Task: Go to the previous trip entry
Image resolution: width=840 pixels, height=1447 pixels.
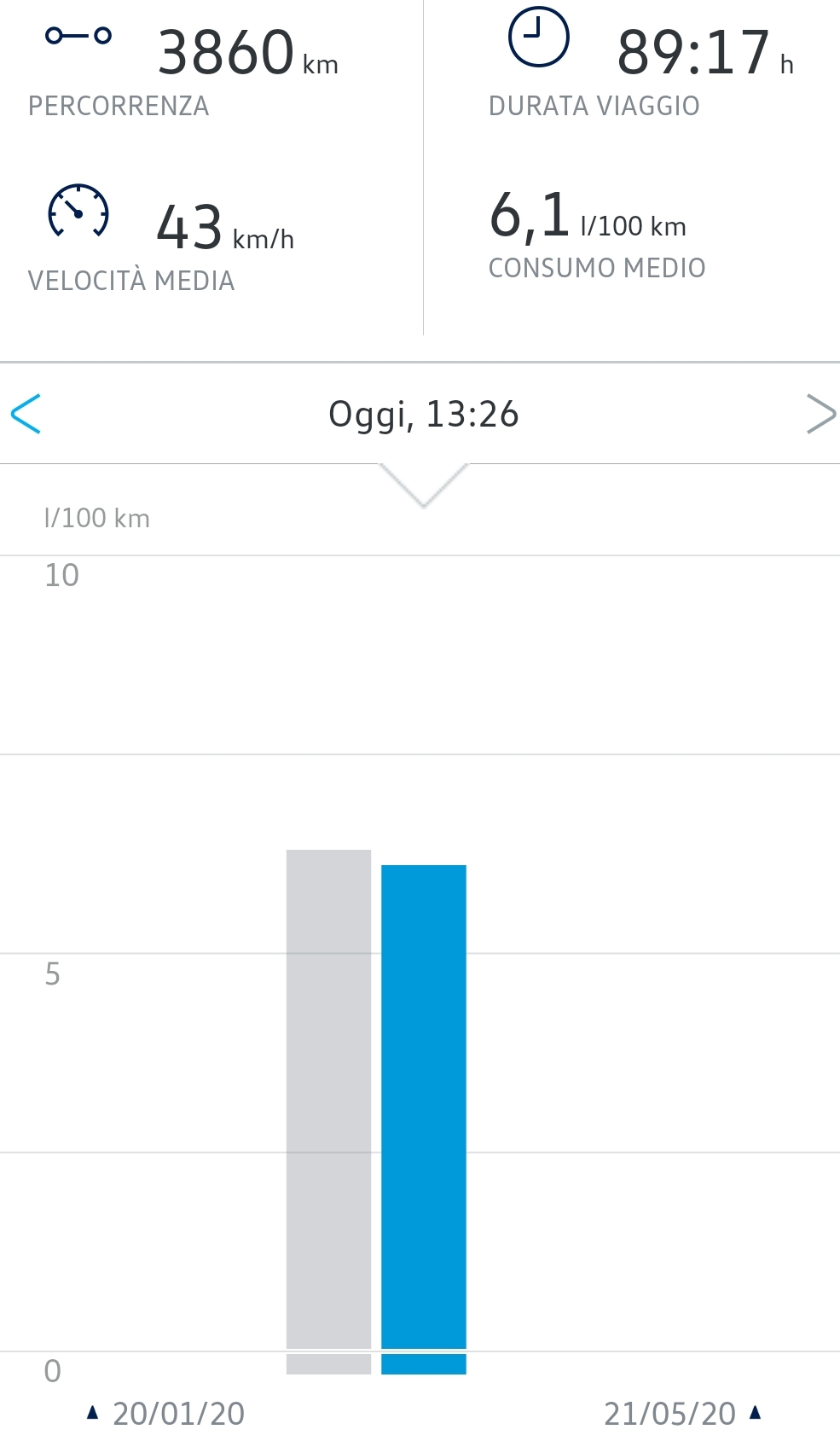Action: 26,414
